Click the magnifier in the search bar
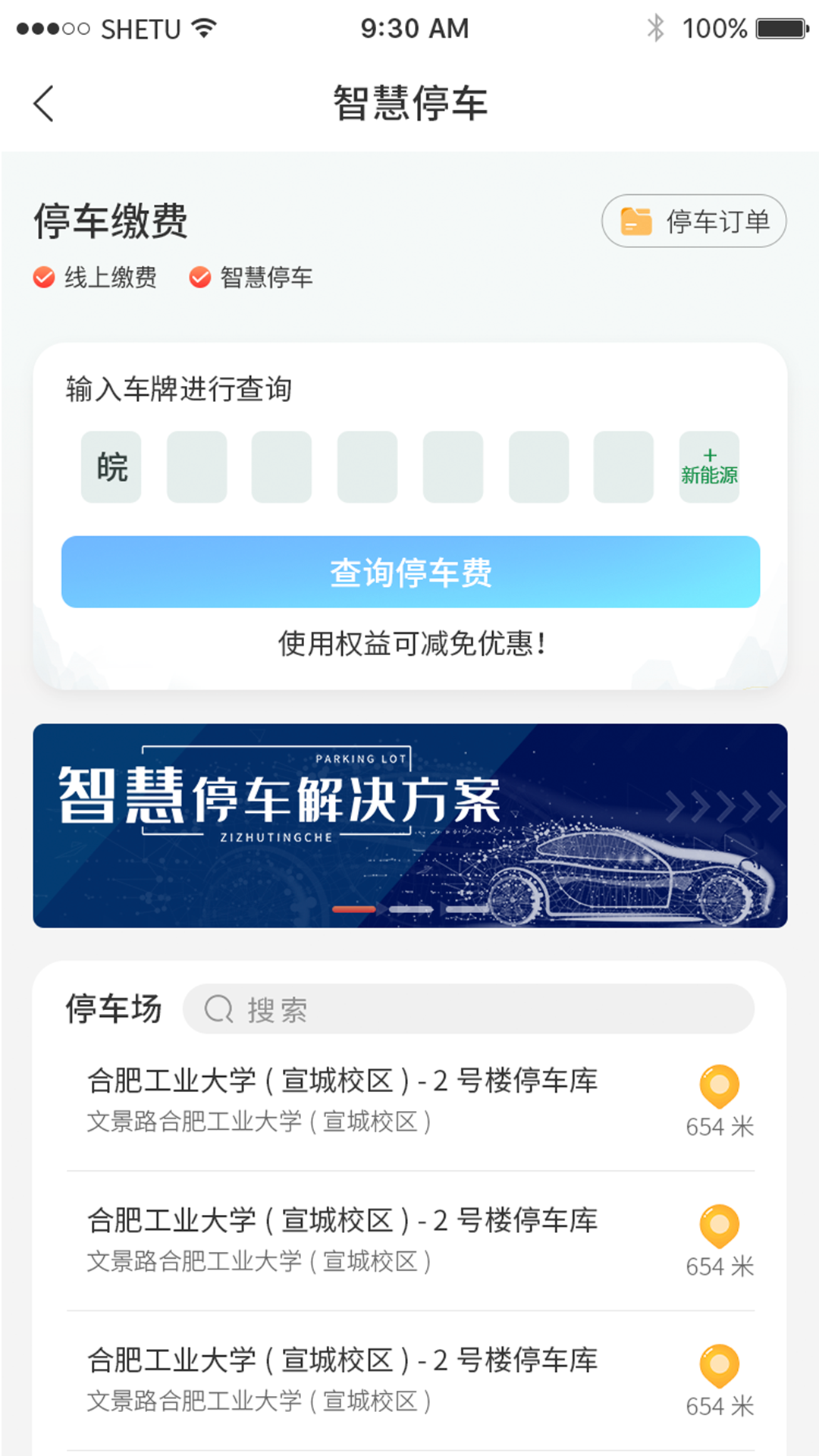 [x=218, y=1009]
